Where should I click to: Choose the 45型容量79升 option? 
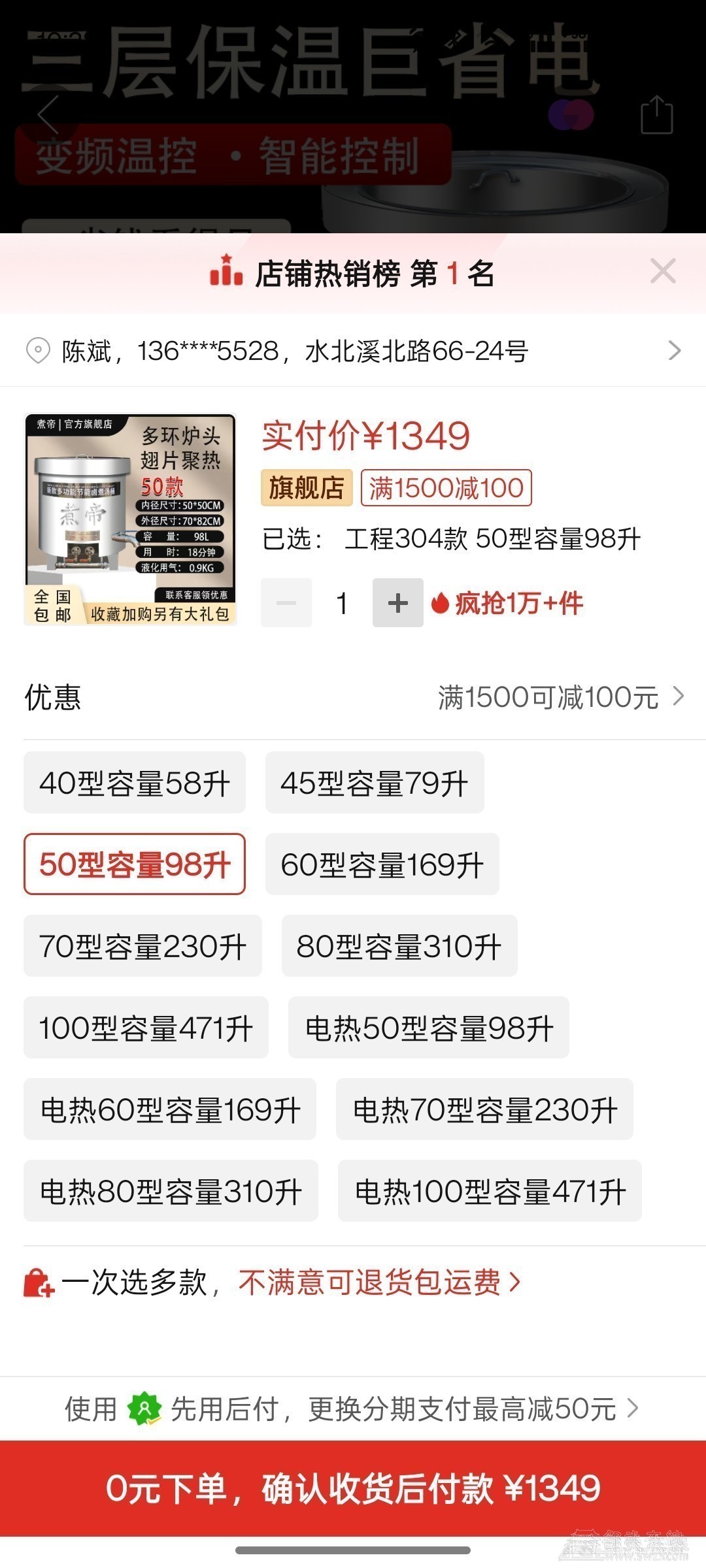(375, 783)
